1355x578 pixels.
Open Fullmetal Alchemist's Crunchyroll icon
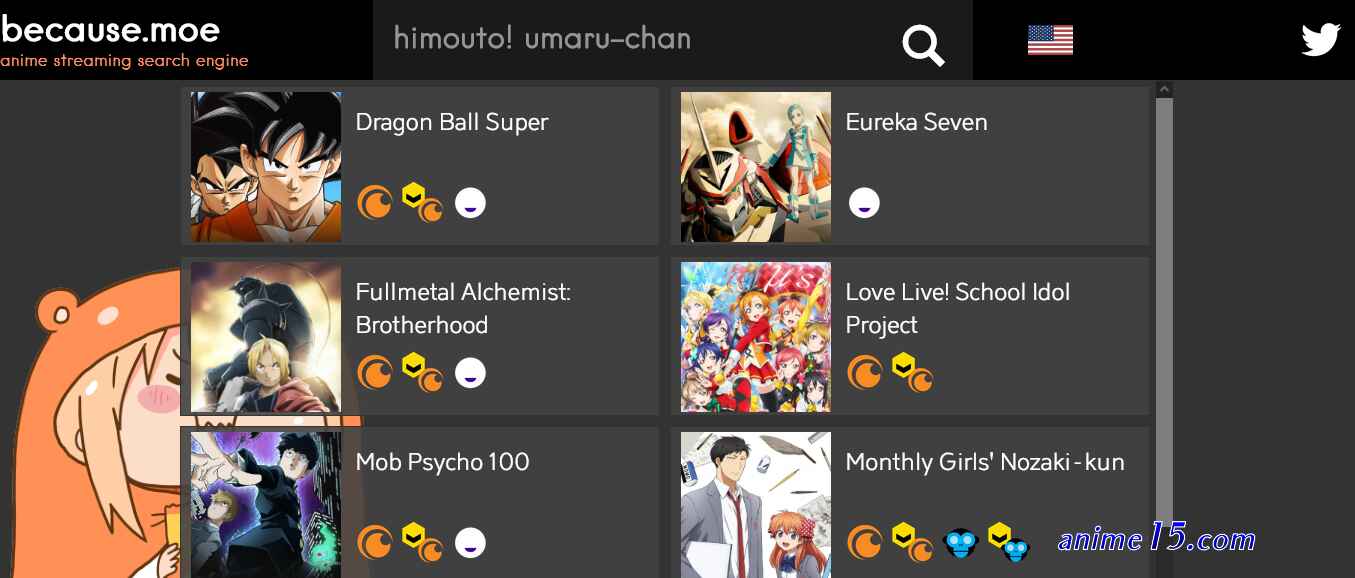pyautogui.click(x=375, y=372)
